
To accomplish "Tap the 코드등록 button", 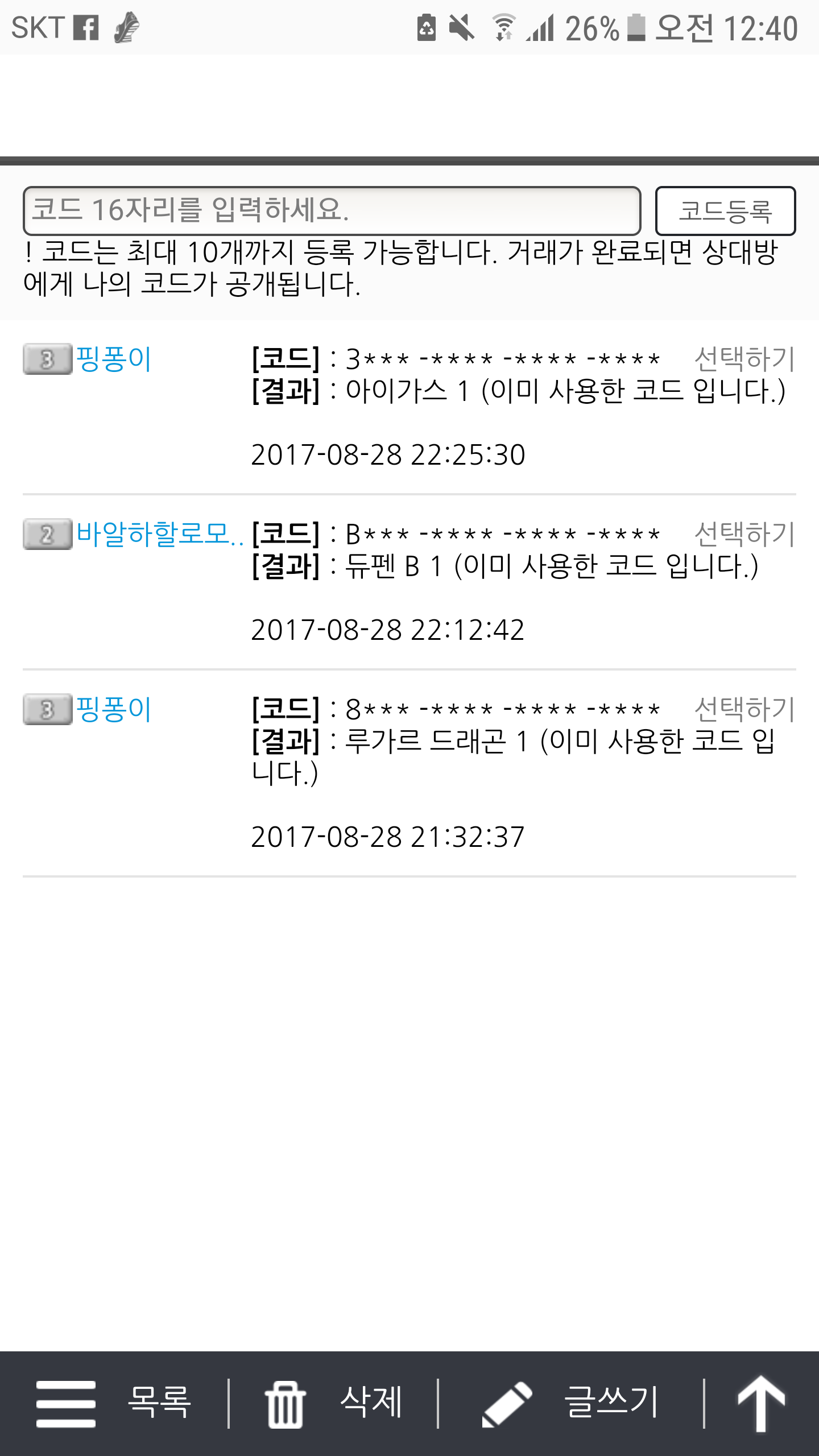I will pos(725,210).
